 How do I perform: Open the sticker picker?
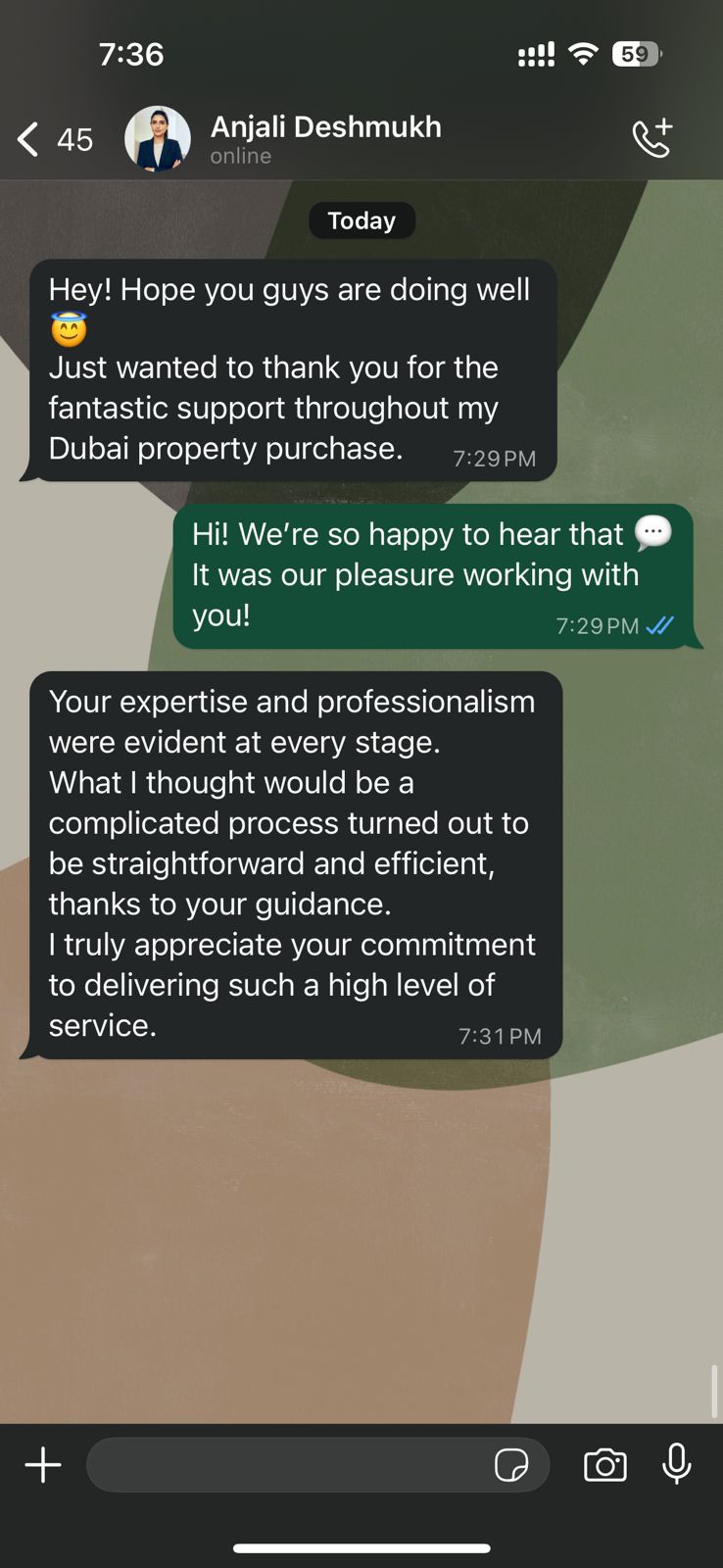511,1465
